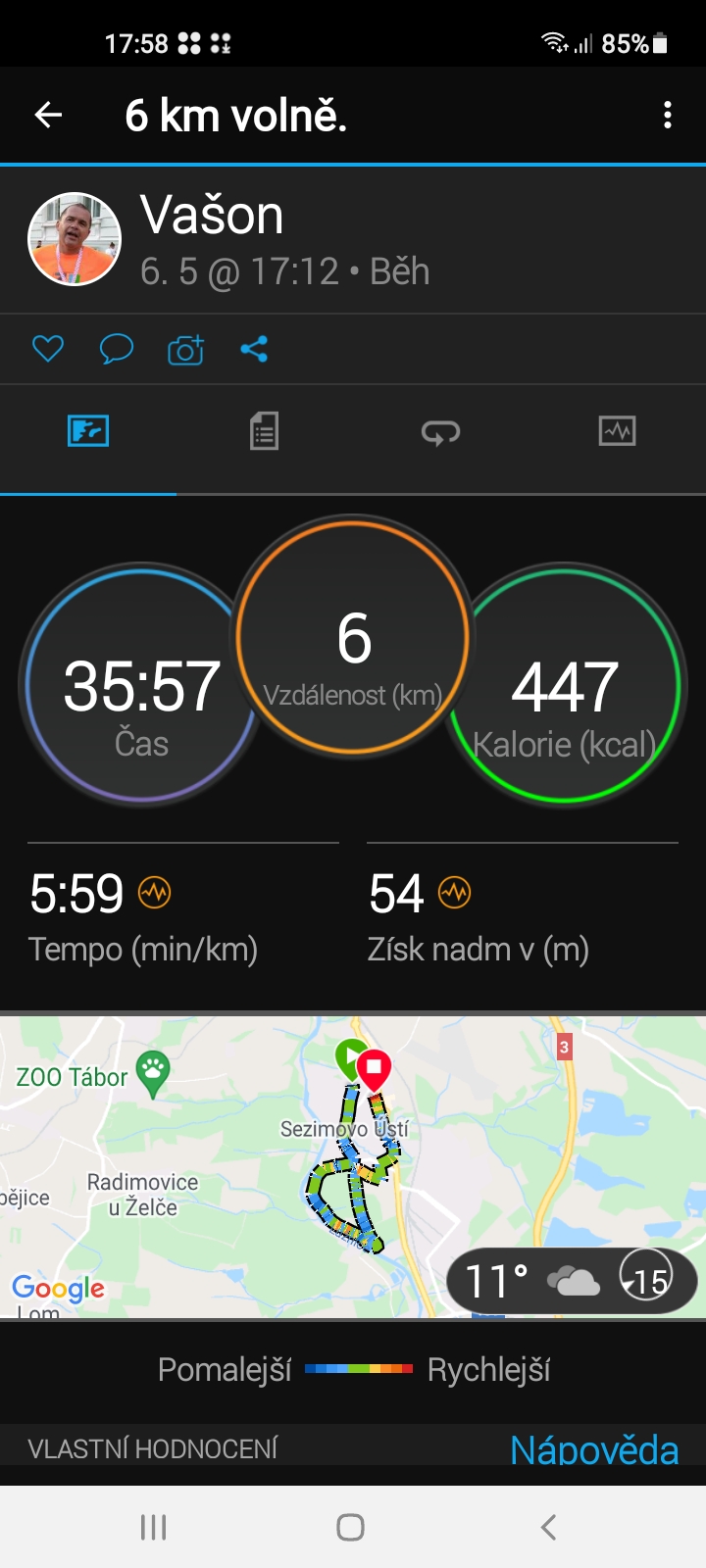
Task: Switch to the overview tab
Action: pos(88,431)
